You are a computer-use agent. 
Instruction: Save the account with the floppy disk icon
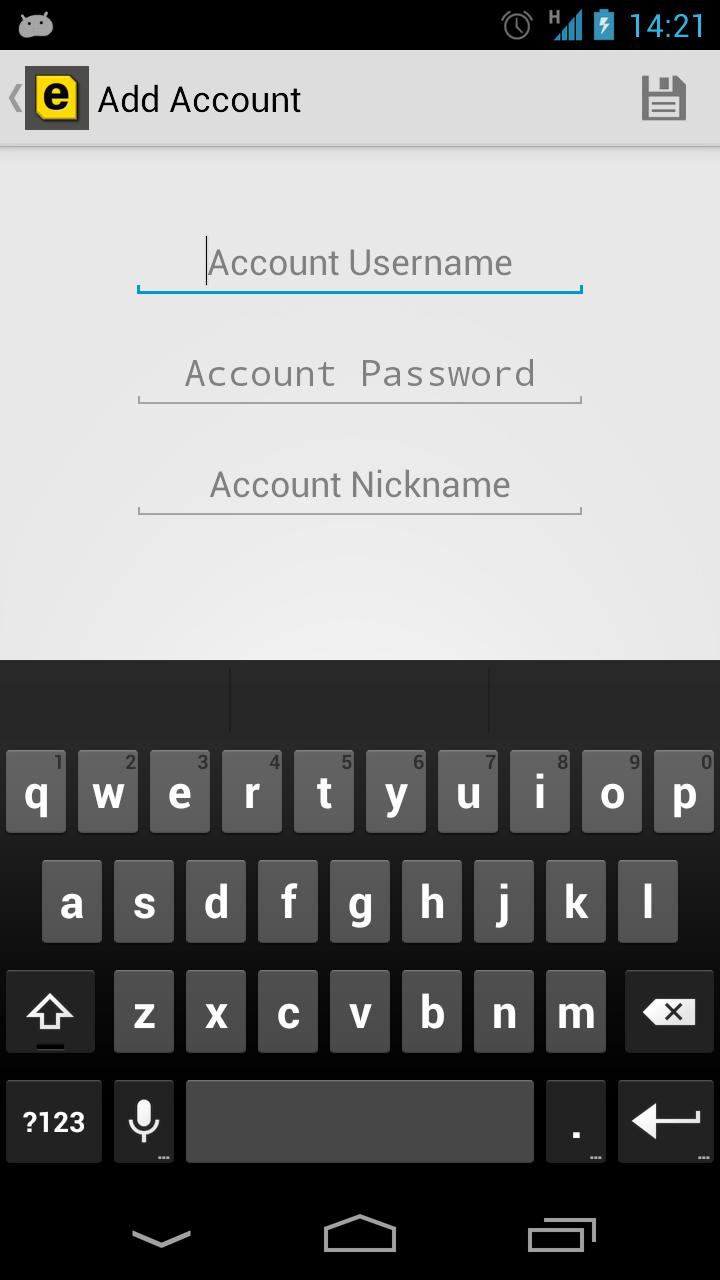pyautogui.click(x=664, y=98)
